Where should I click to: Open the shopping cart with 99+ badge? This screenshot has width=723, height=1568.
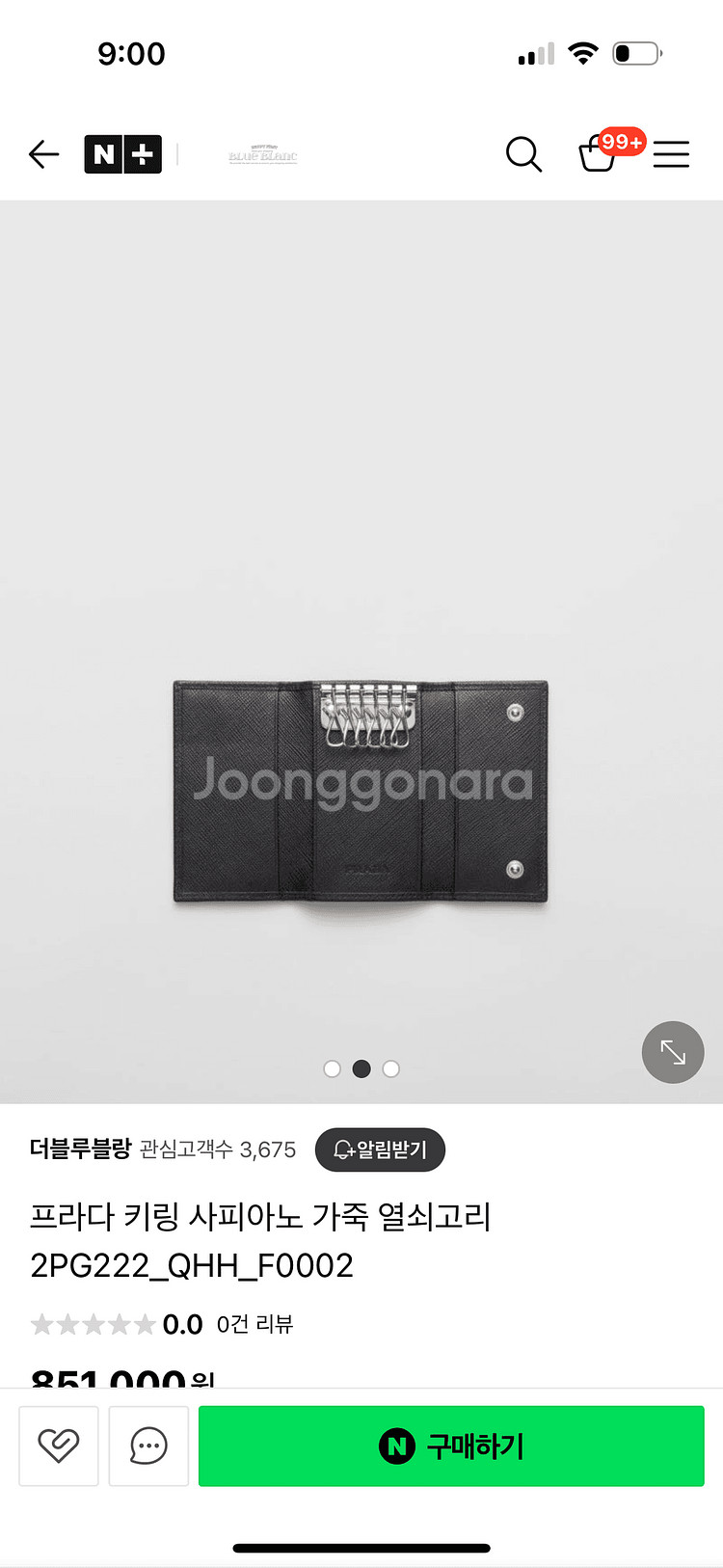598,154
